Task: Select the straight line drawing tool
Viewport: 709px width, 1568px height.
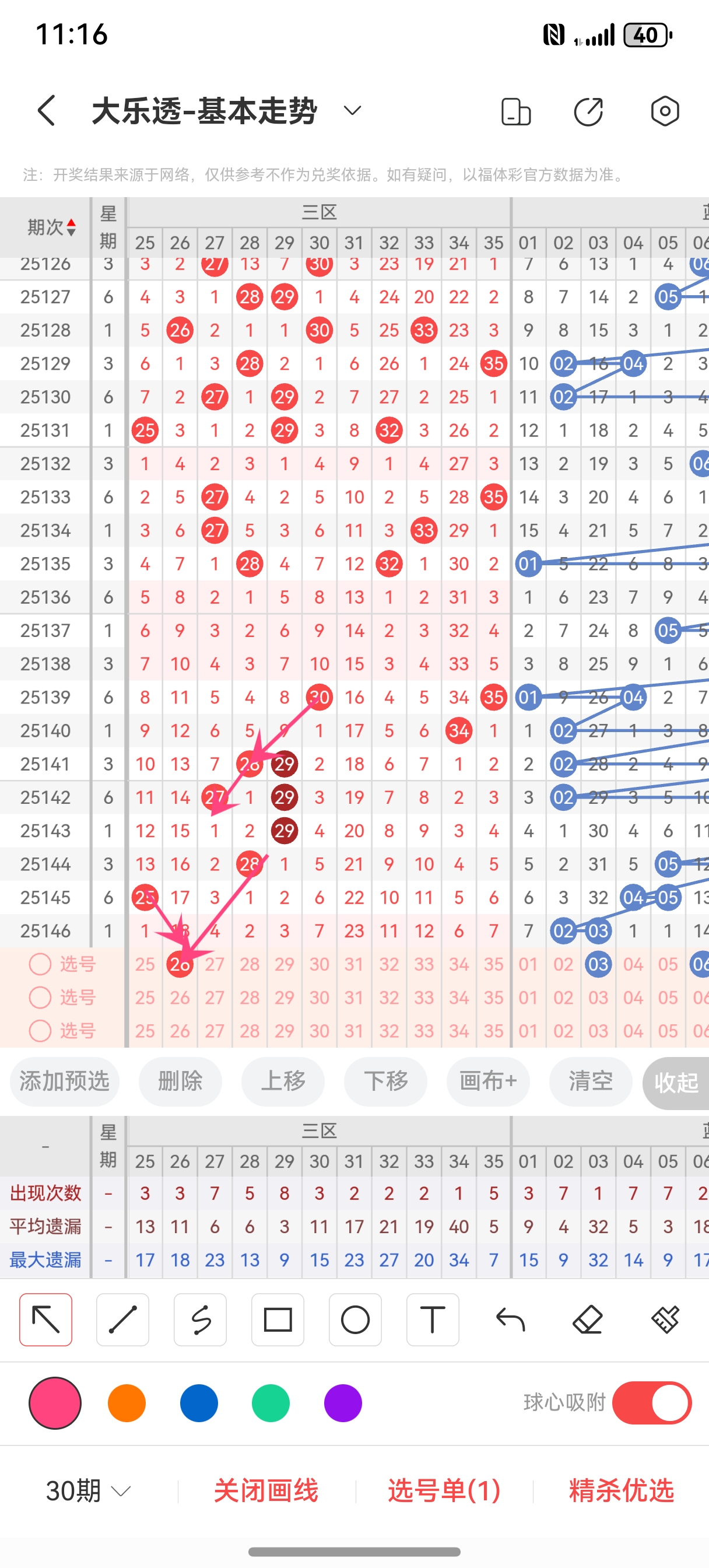Action: 122,1319
